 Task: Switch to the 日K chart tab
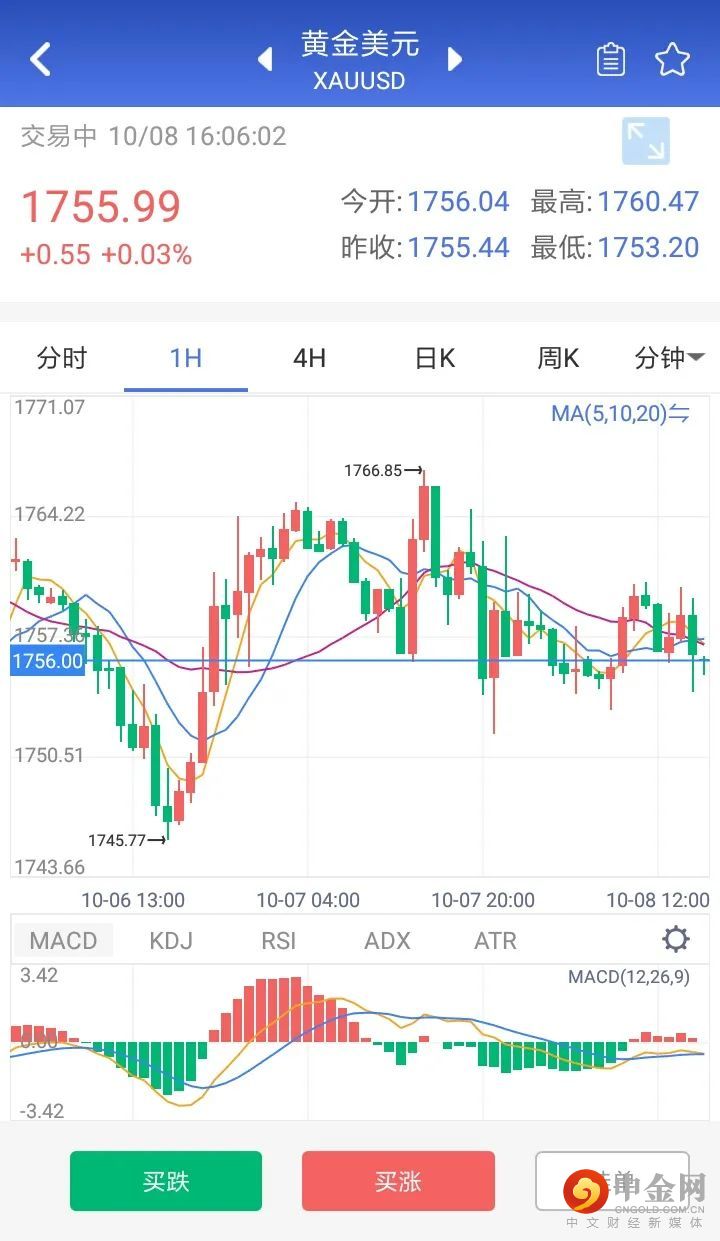[x=435, y=358]
